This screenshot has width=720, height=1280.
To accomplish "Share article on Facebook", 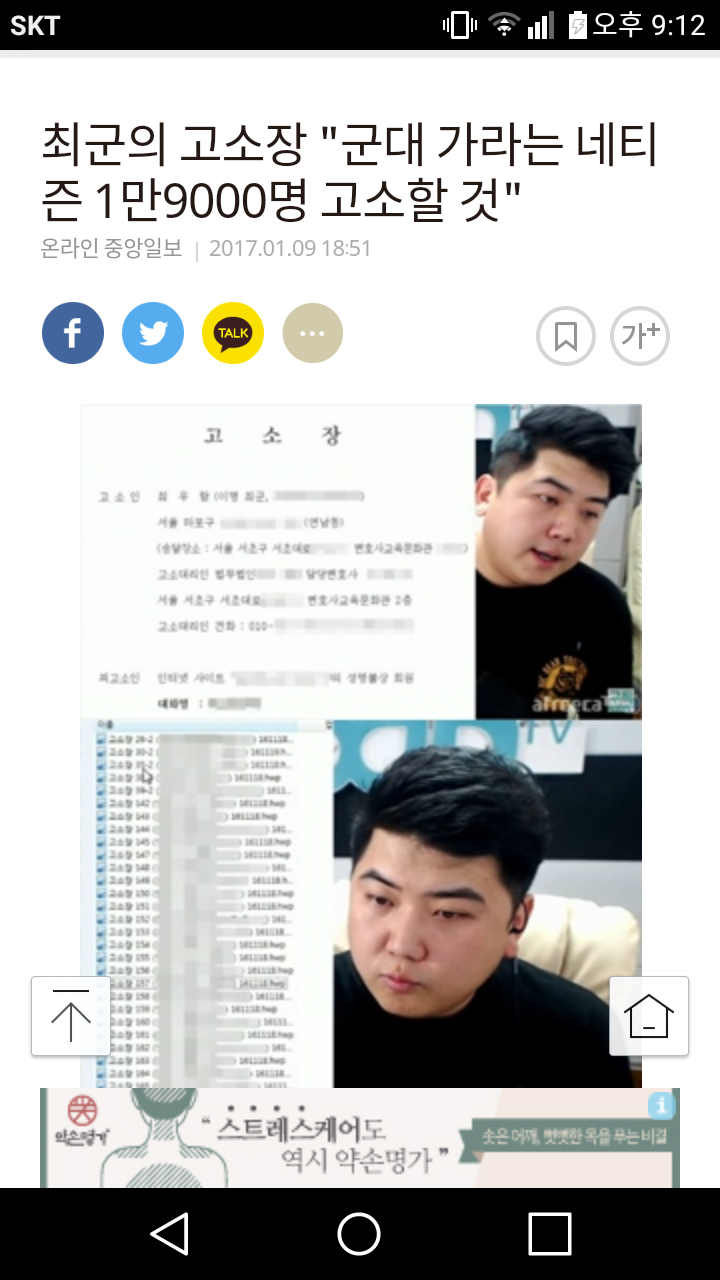I will [73, 333].
